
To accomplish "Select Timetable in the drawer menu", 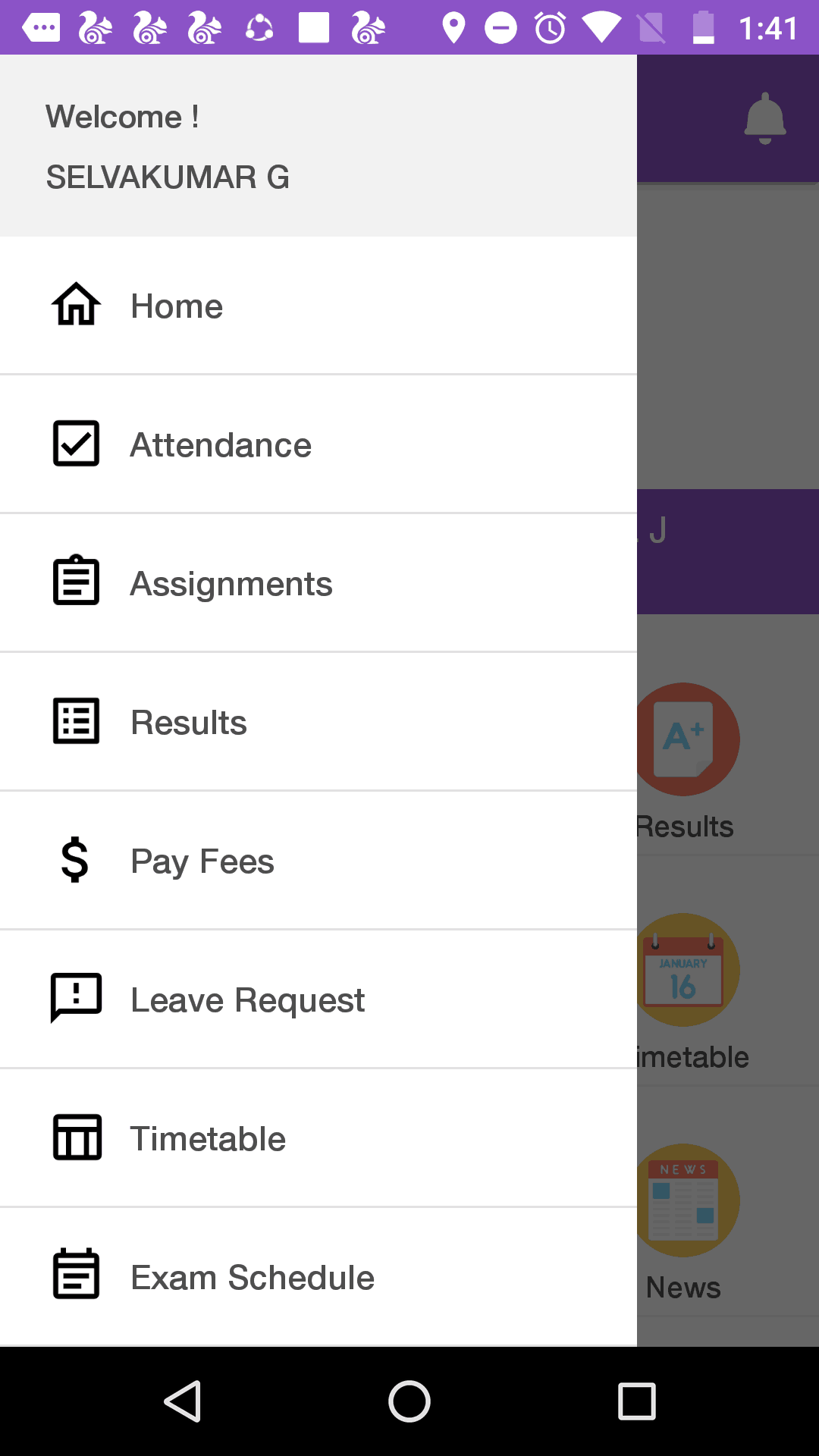I will pos(318,1138).
